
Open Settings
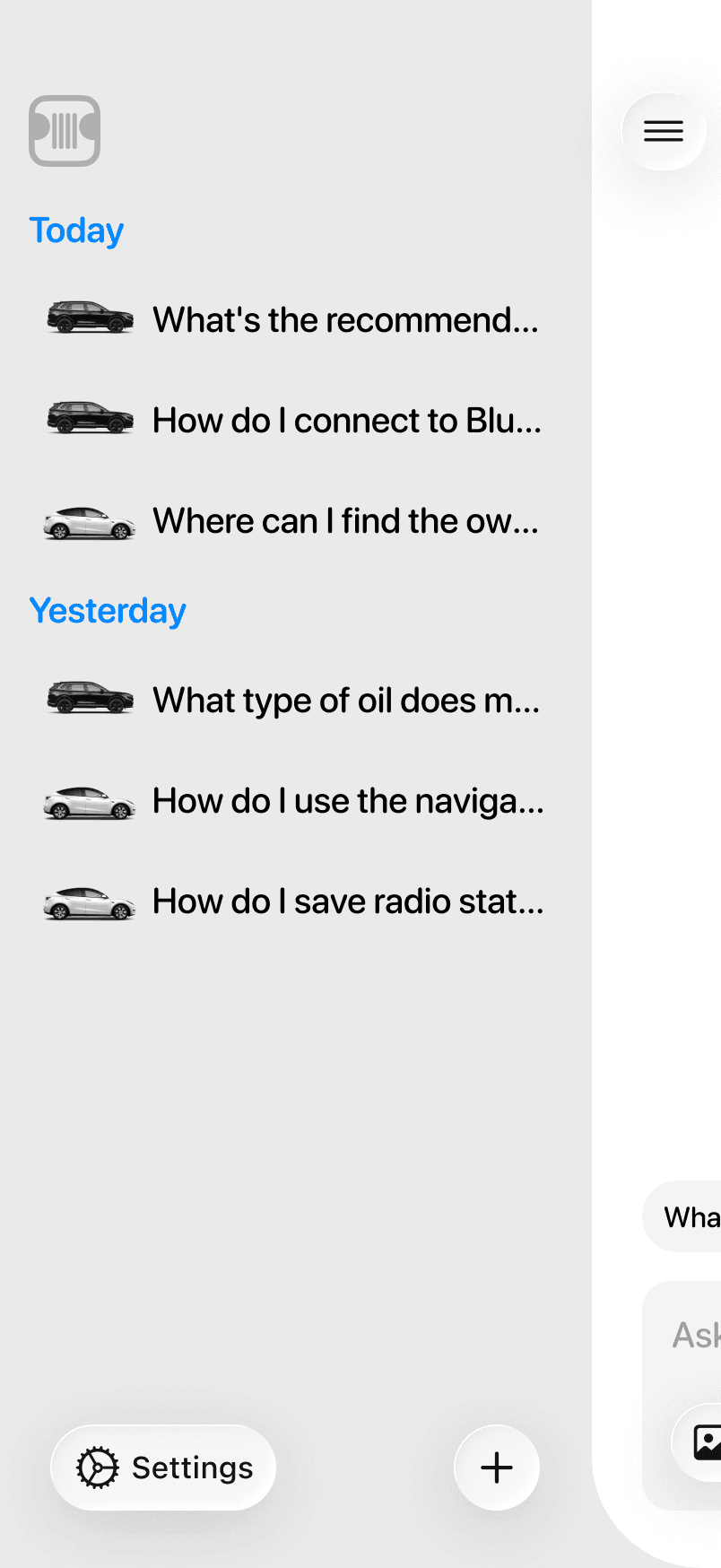point(163,1468)
